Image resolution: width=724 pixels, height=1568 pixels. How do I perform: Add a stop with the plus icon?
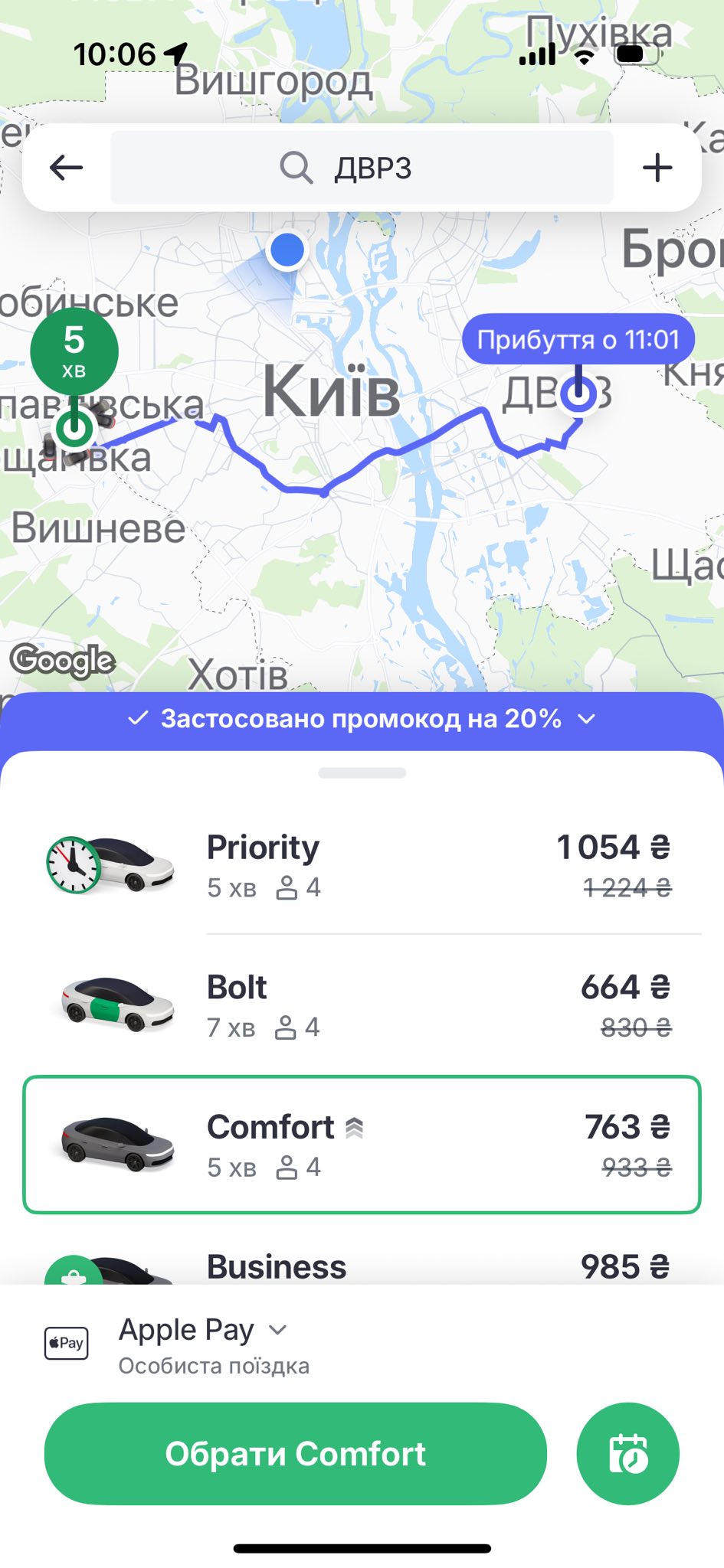click(x=657, y=167)
